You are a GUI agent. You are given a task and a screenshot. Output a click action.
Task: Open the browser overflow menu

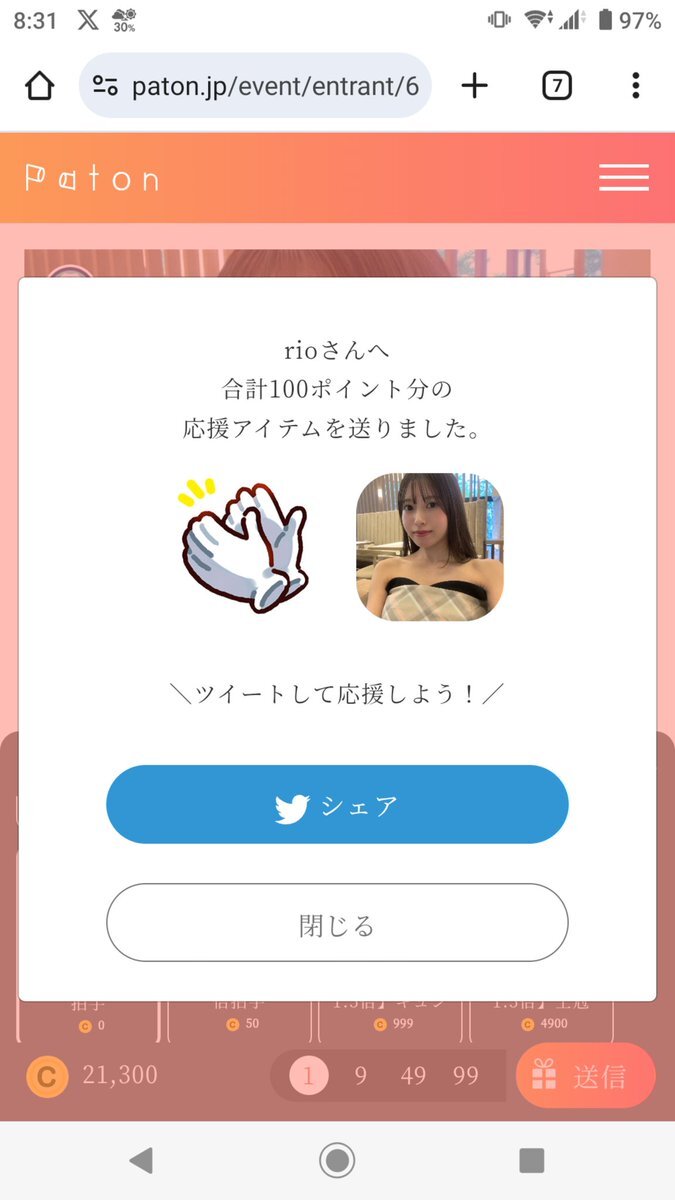click(635, 87)
